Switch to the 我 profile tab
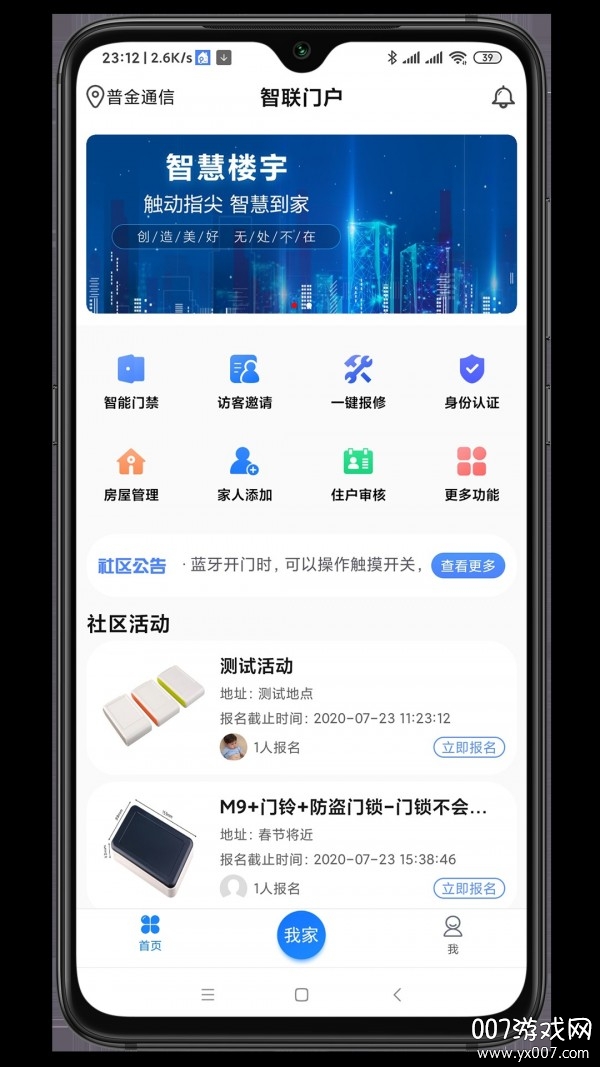The image size is (600, 1067). point(452,934)
